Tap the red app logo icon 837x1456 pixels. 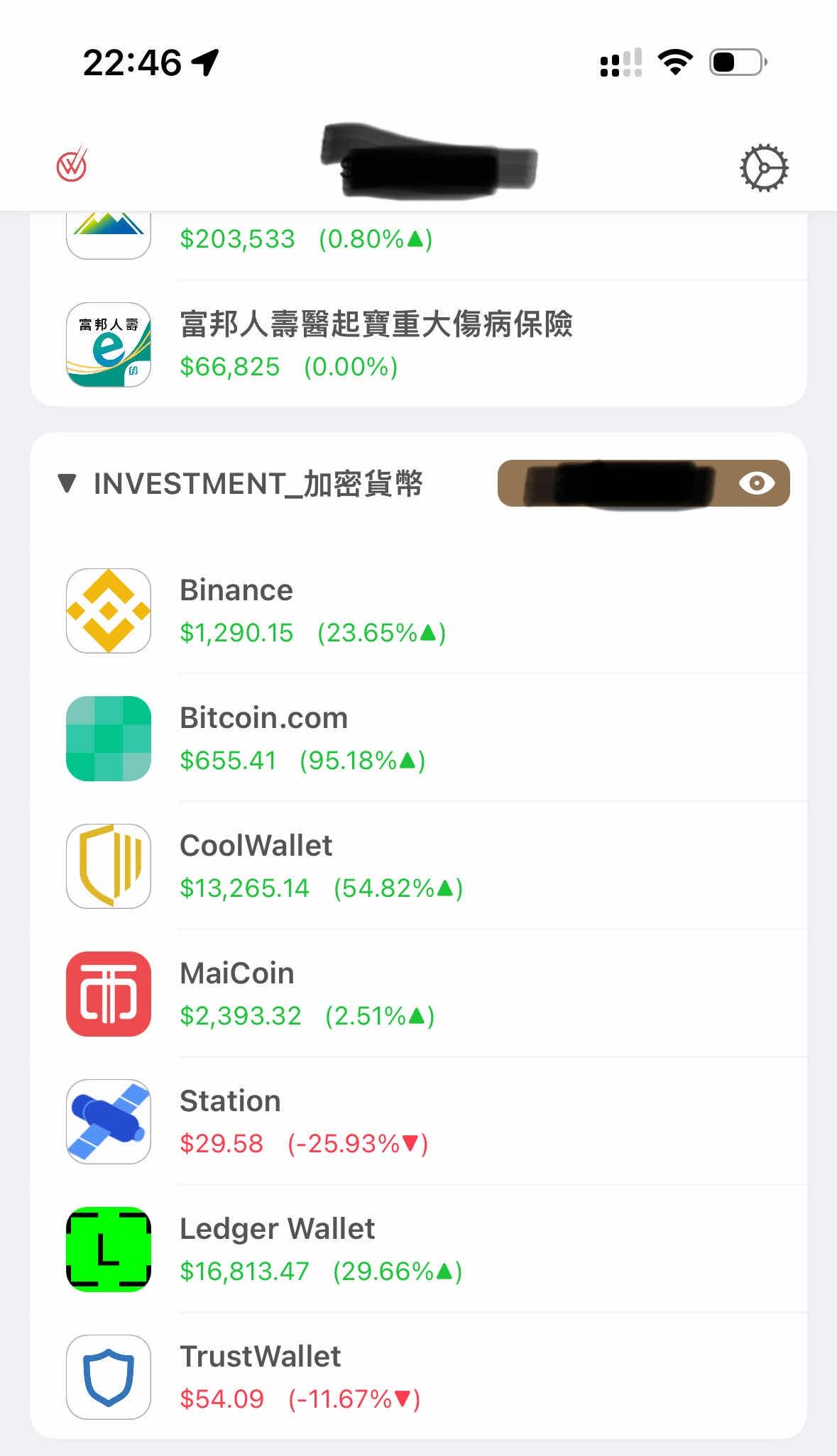[72, 165]
